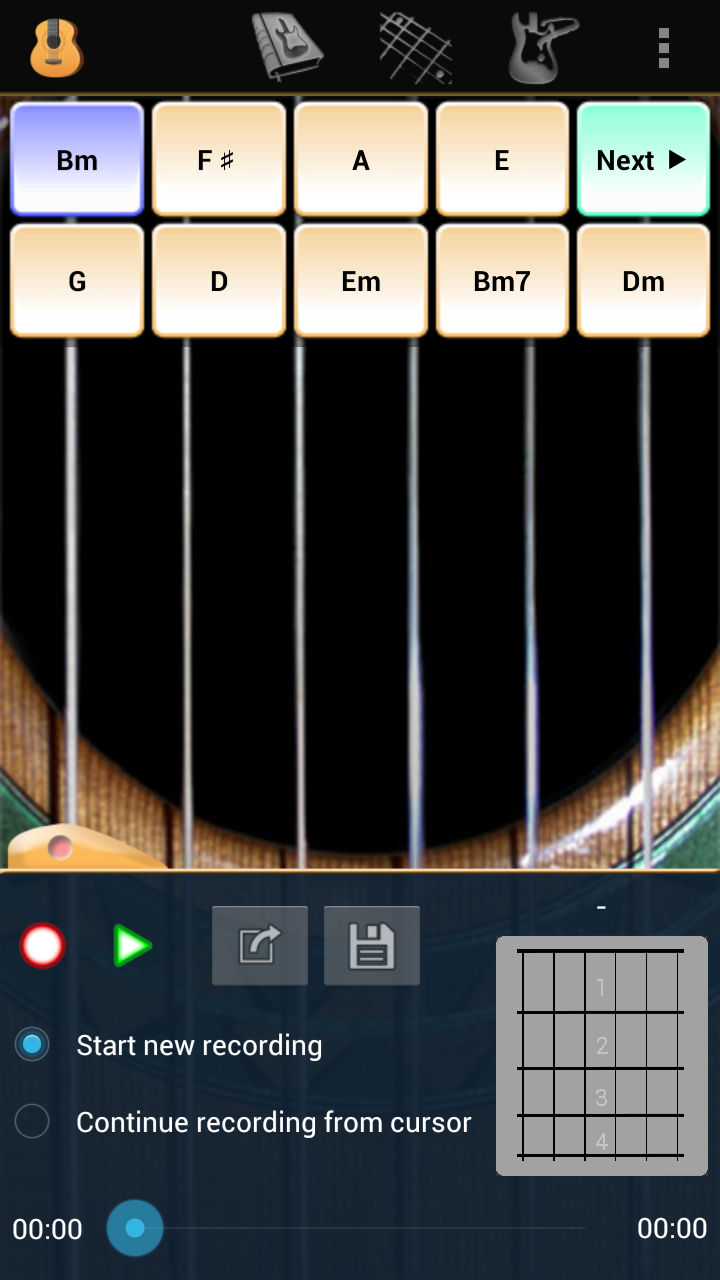Start recording with the red button
The width and height of the screenshot is (720, 1280).
coord(43,946)
